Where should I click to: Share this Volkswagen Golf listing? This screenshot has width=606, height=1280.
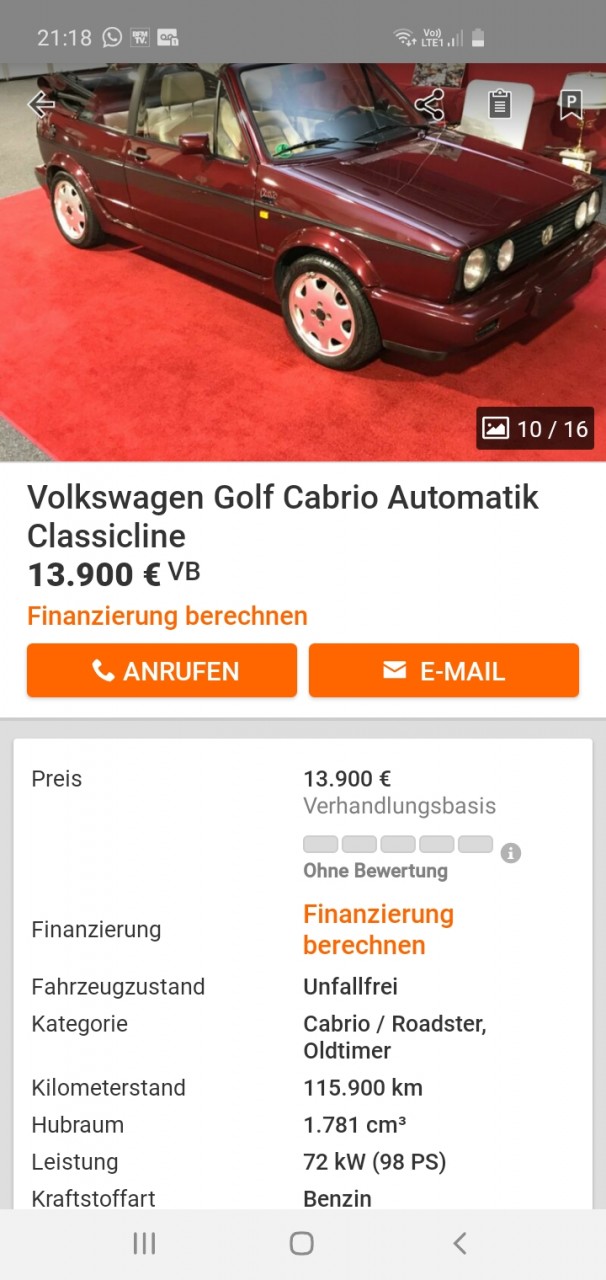coord(429,104)
